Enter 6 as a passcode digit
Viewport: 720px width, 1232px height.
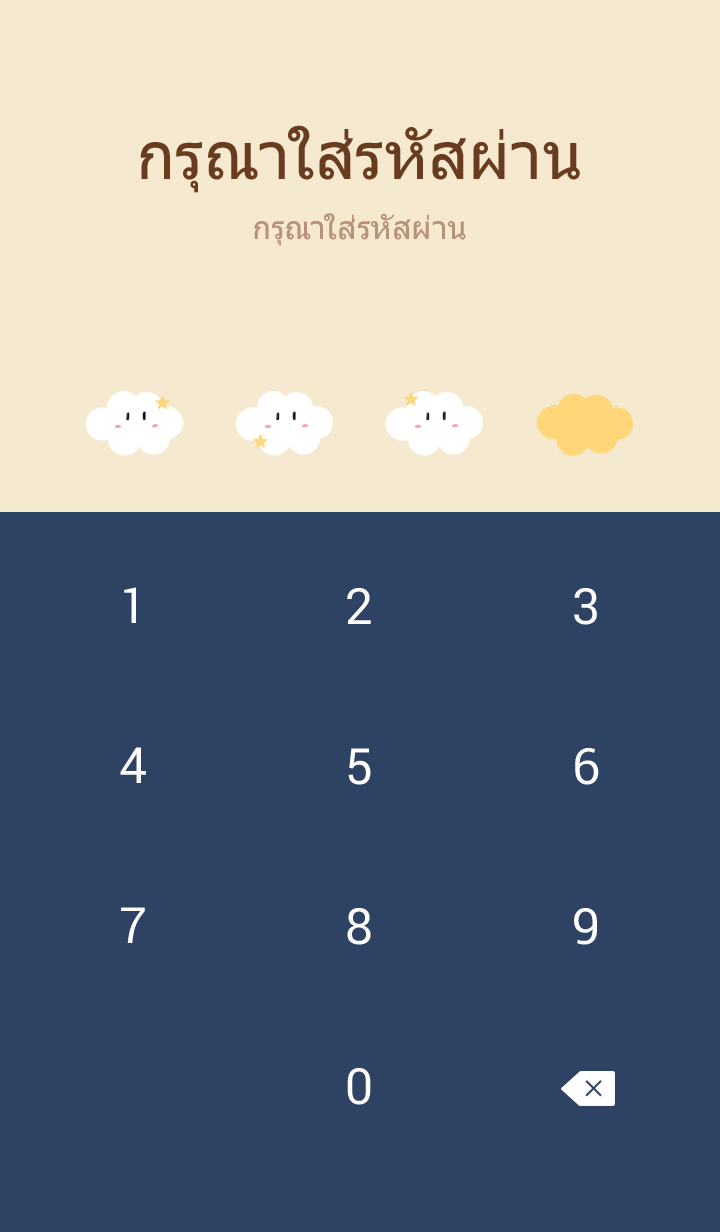[x=585, y=767]
